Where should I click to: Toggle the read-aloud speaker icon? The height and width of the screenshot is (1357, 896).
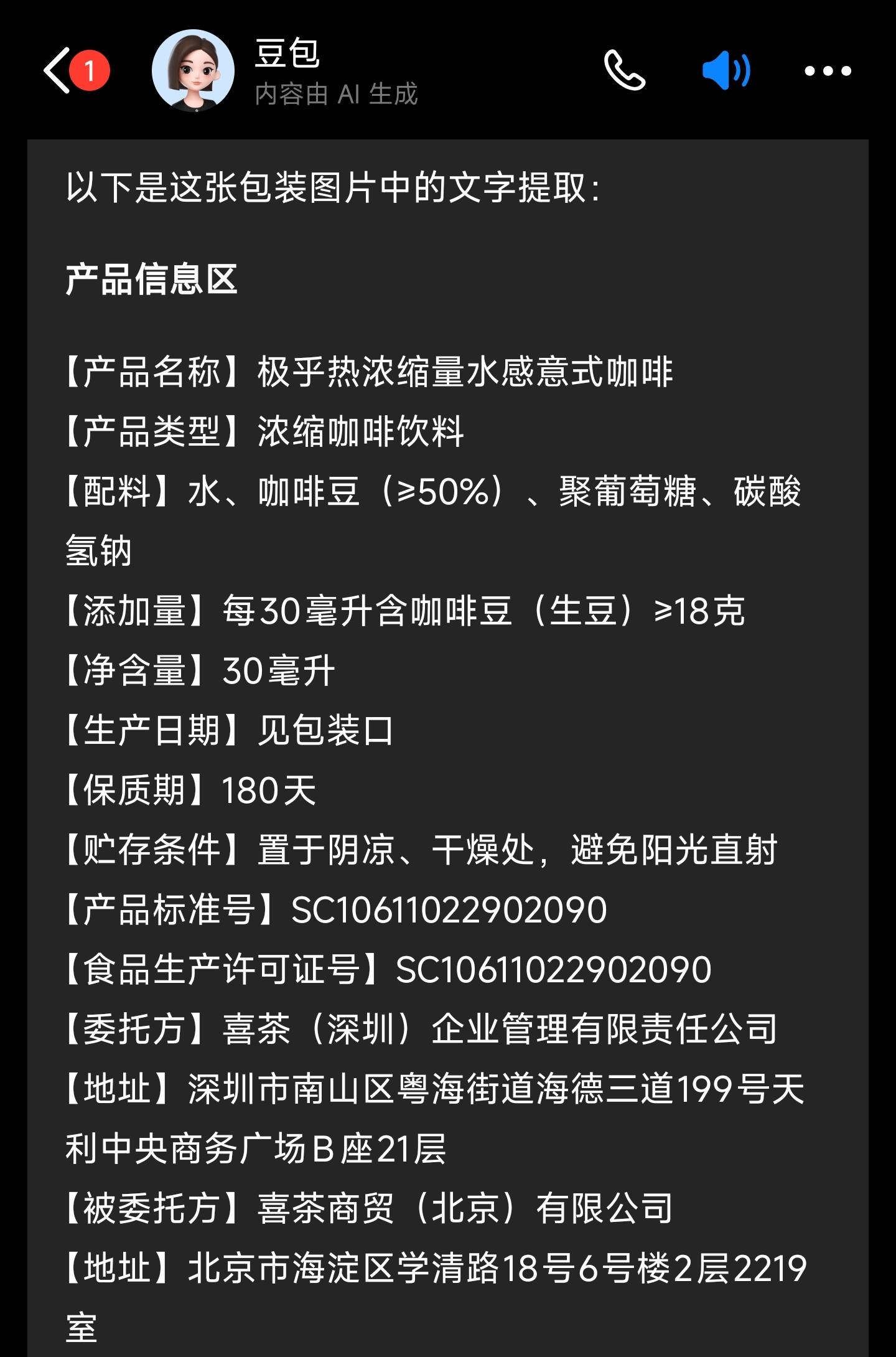coord(726,71)
